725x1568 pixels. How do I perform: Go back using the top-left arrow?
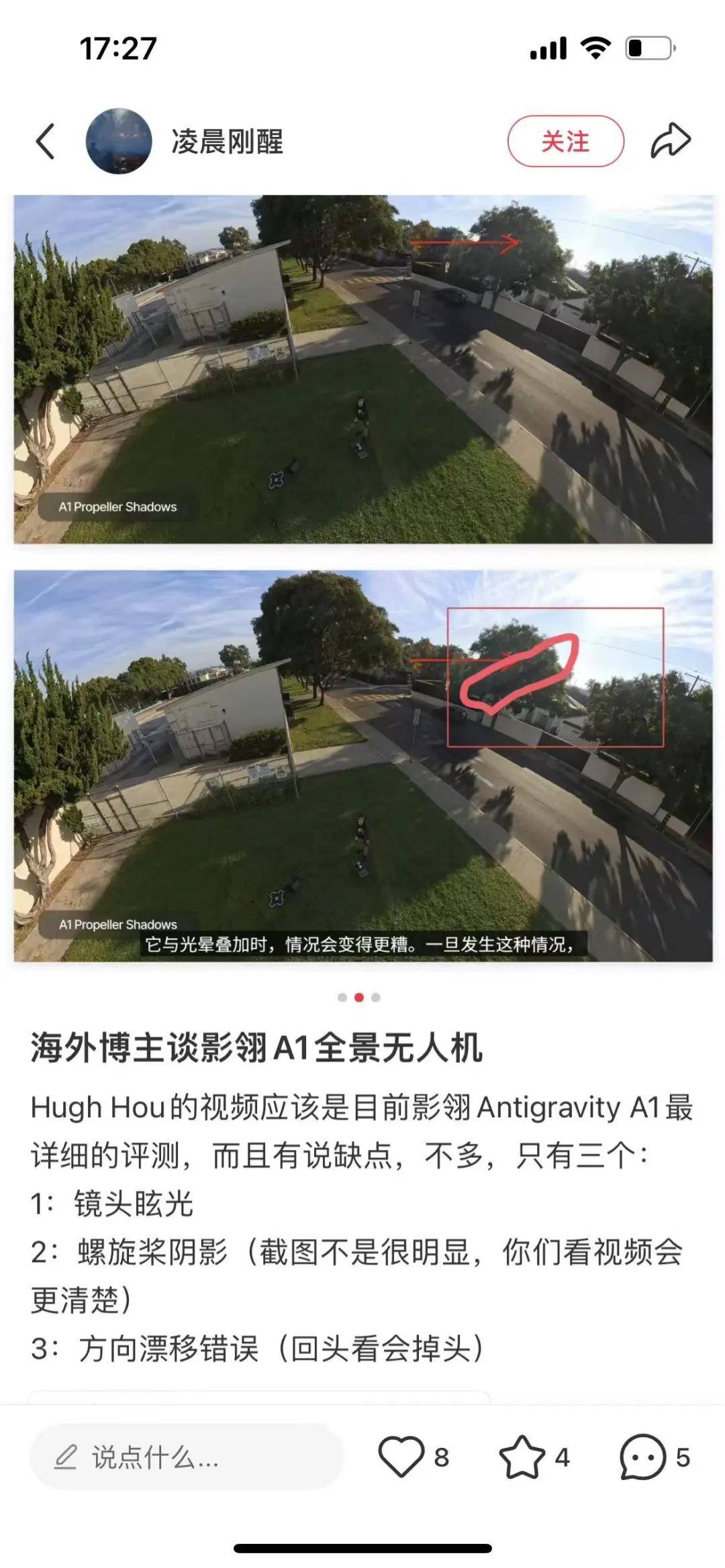(46, 142)
